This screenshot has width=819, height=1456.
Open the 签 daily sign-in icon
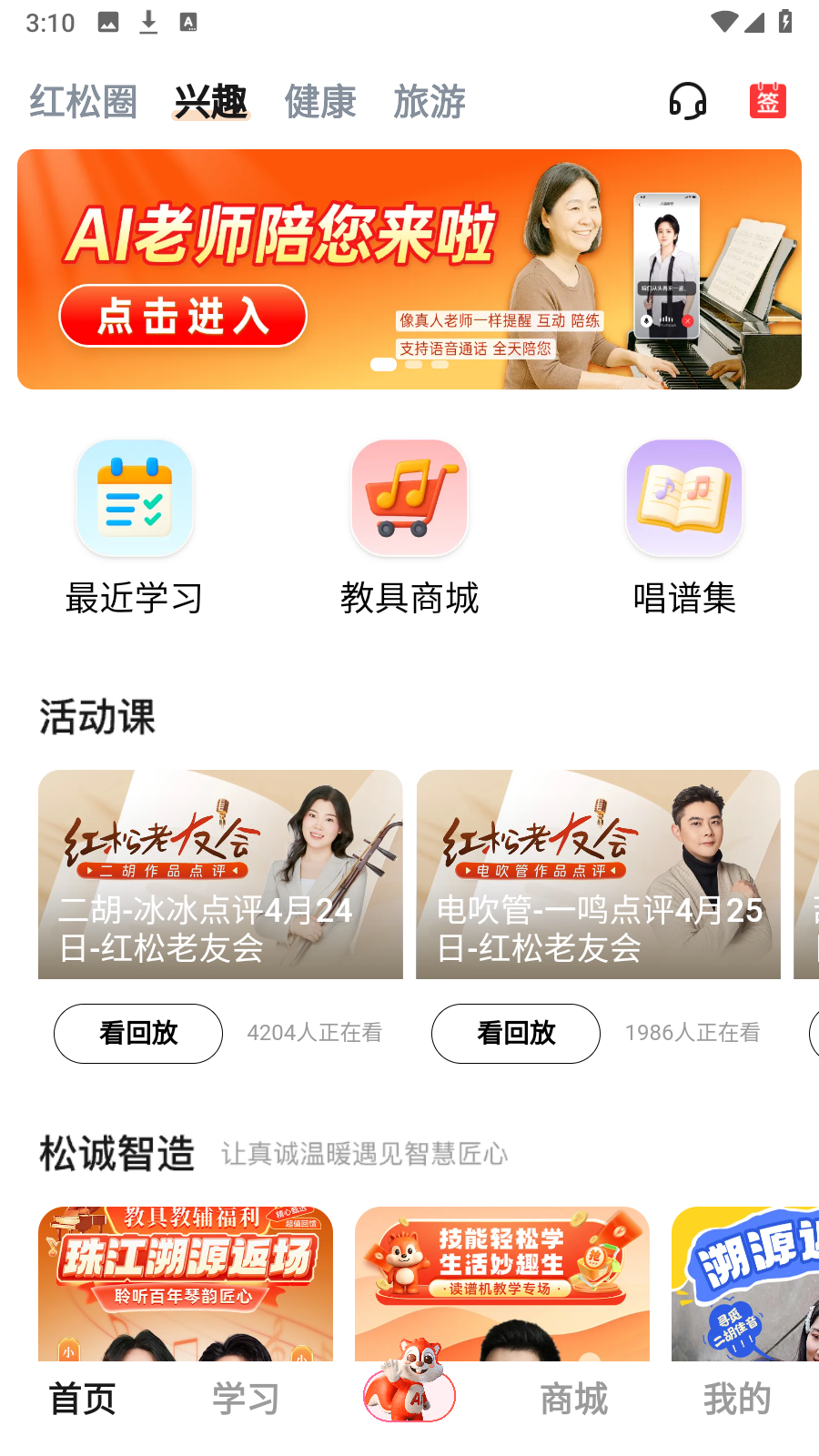click(x=767, y=103)
